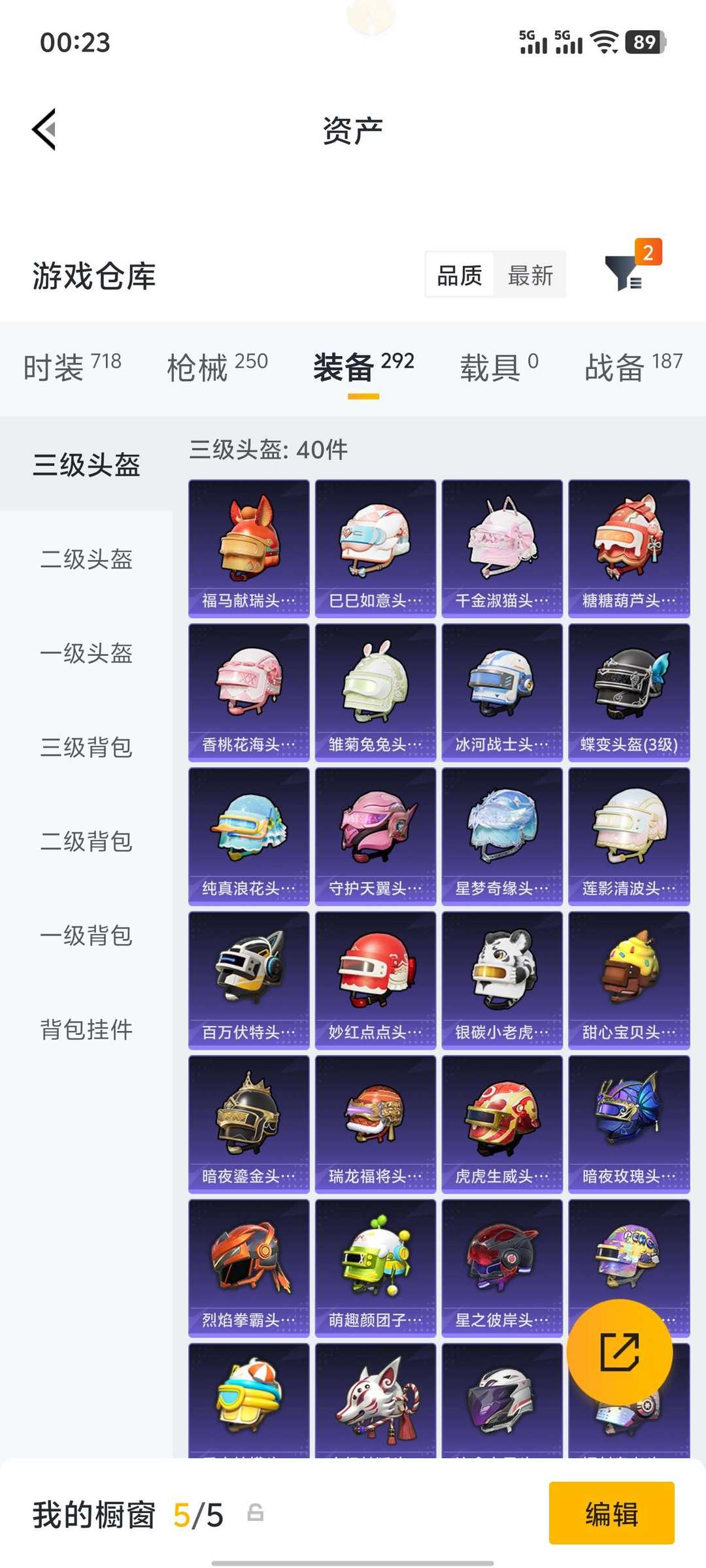The image size is (706, 1568).
Task: Open the filter funnel icon
Action: pyautogui.click(x=623, y=272)
